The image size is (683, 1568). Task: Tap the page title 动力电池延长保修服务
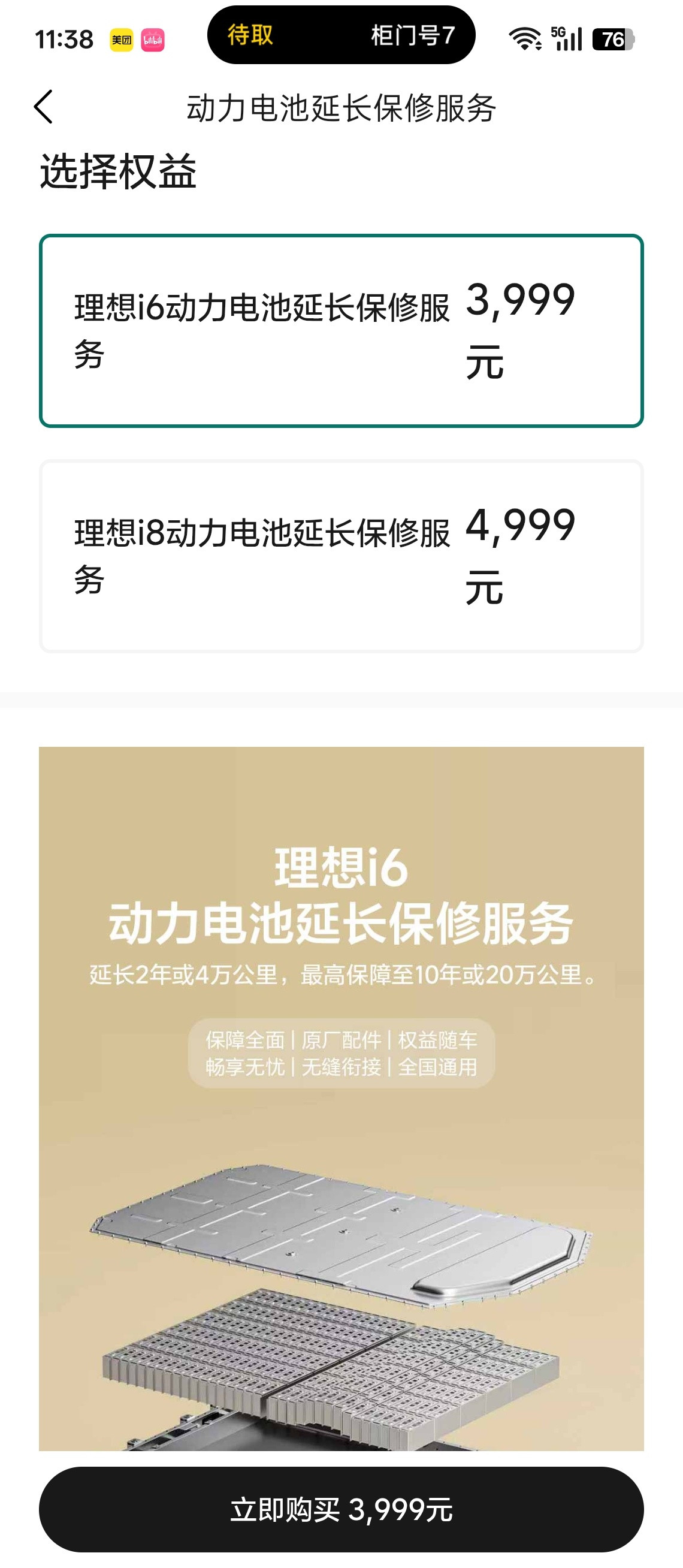coord(341,107)
